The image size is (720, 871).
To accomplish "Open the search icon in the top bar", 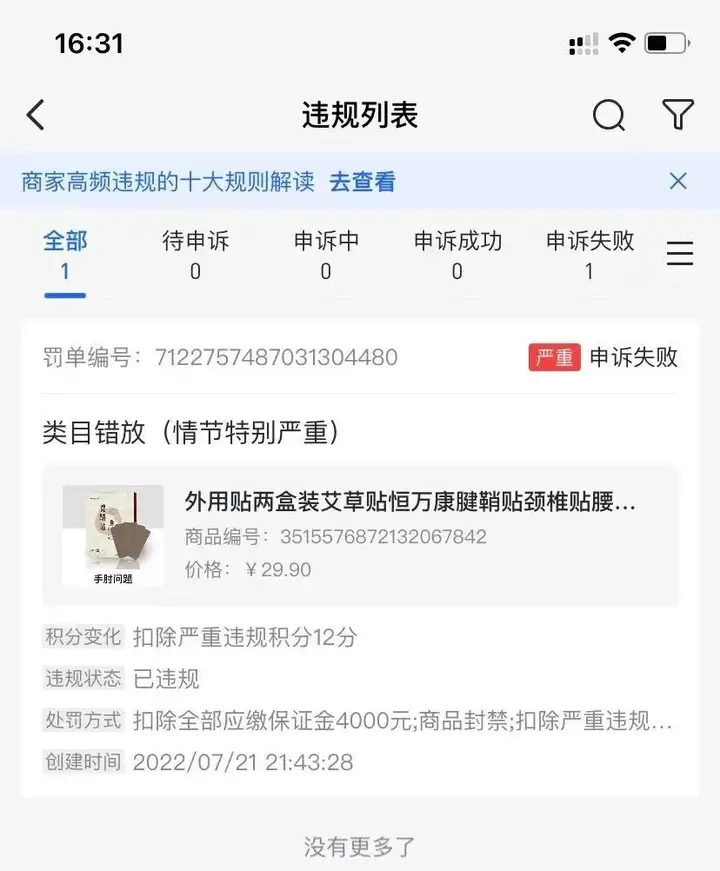I will [608, 115].
